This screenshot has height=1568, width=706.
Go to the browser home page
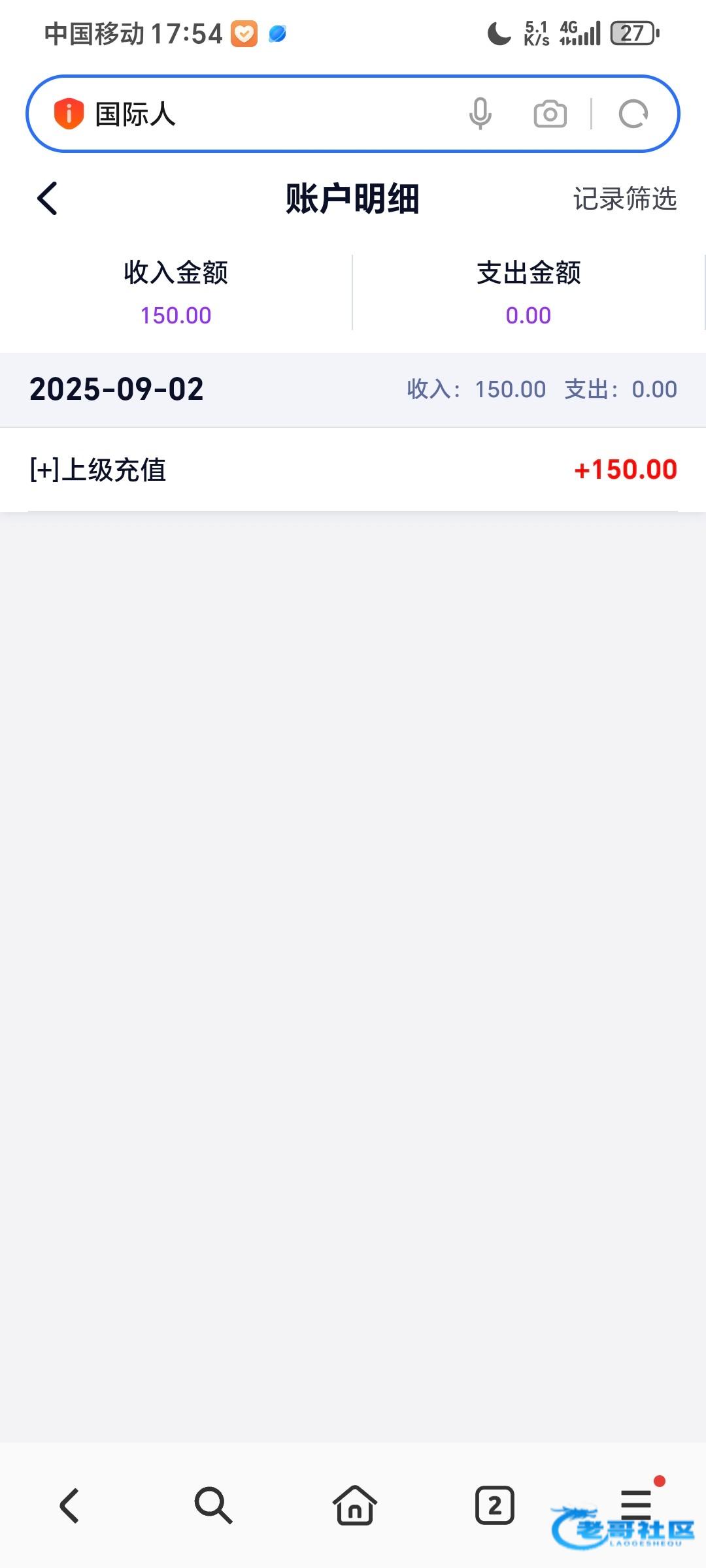(x=355, y=1505)
